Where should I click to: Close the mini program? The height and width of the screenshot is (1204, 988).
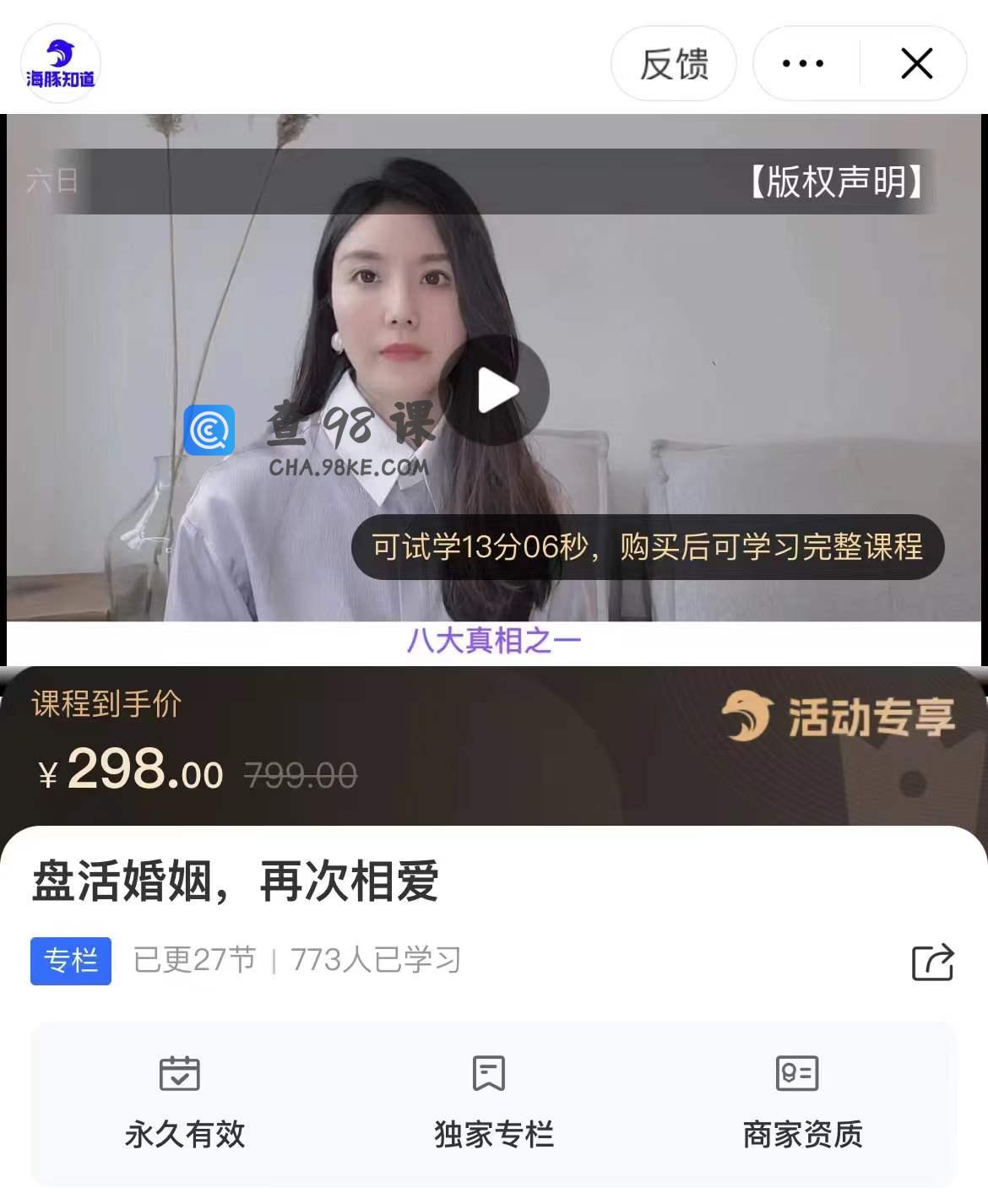(x=916, y=64)
